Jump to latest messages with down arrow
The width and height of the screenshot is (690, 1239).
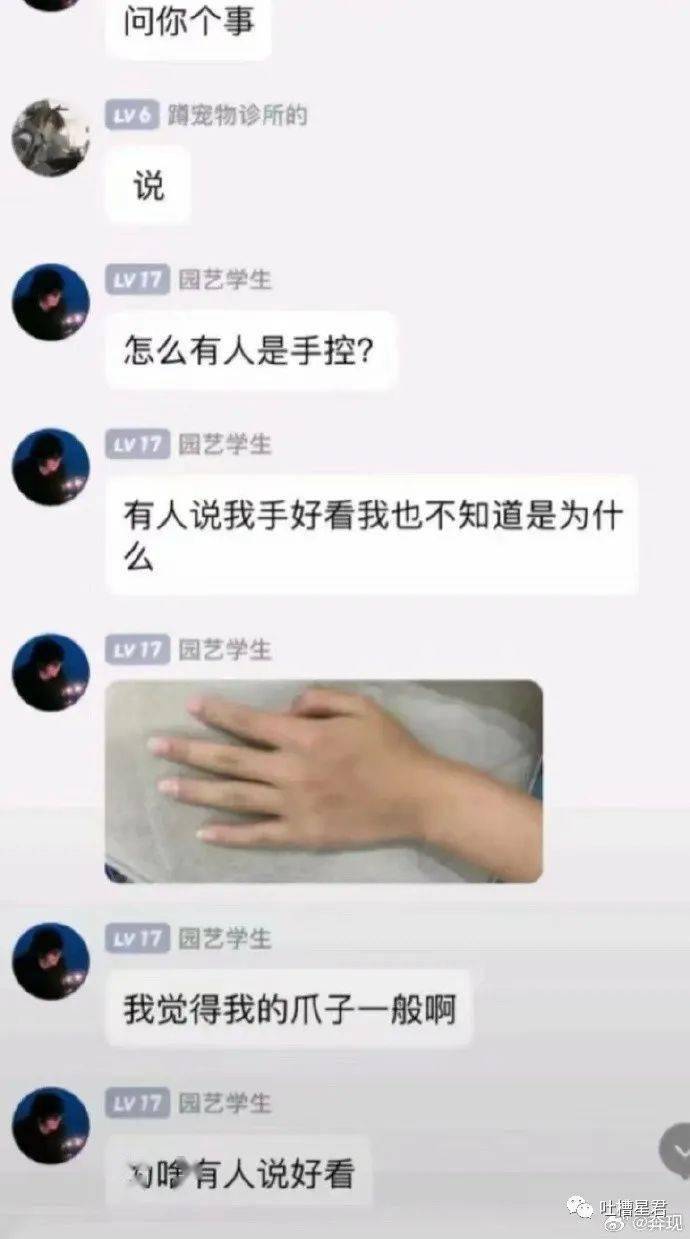(677, 1150)
